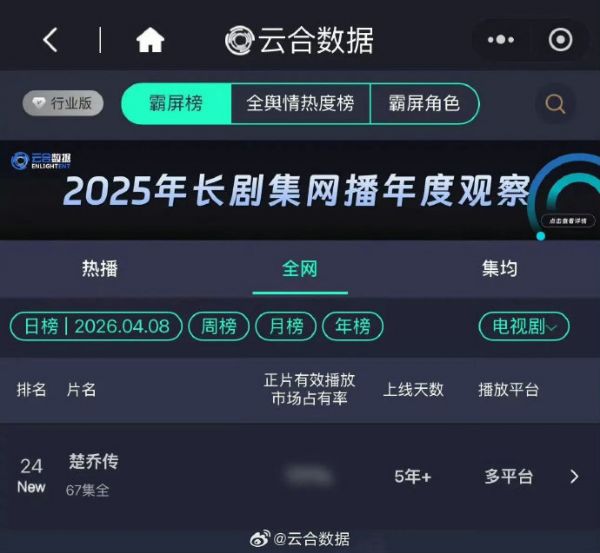Switch to 全舆情热度榜 tab

tap(300, 103)
